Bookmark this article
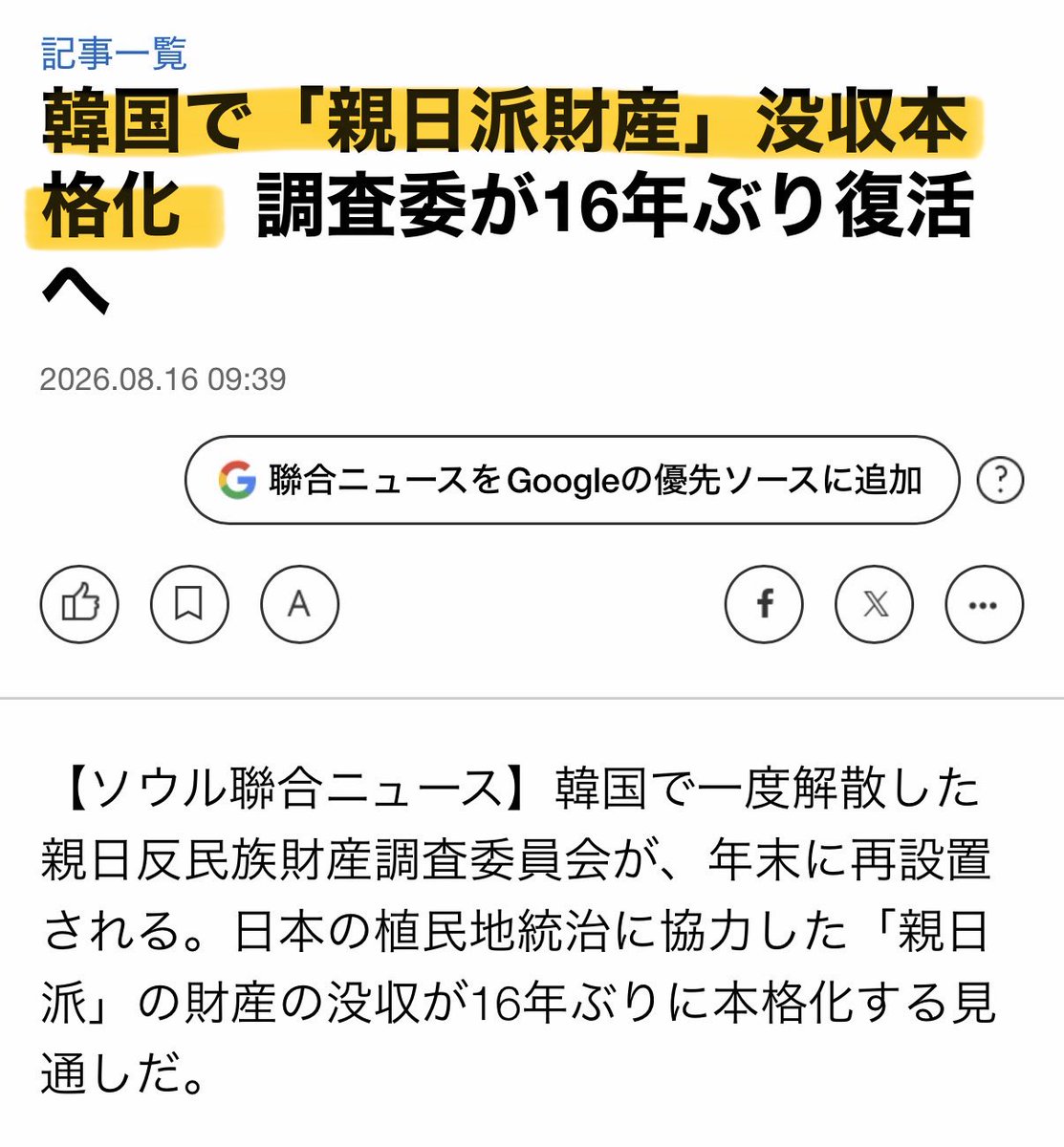The height and width of the screenshot is (1147, 1064). [x=189, y=604]
